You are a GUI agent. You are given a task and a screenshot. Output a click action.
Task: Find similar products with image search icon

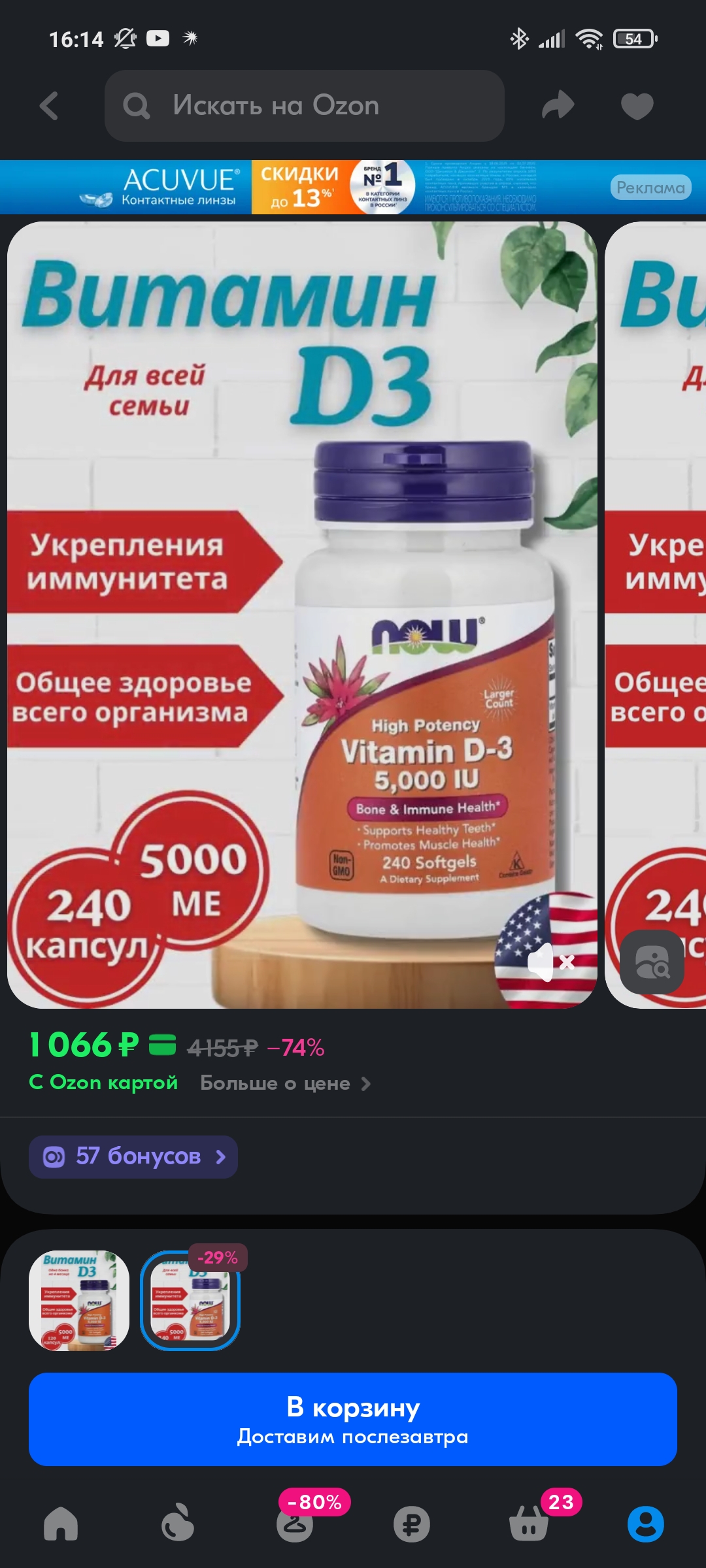pos(652,962)
